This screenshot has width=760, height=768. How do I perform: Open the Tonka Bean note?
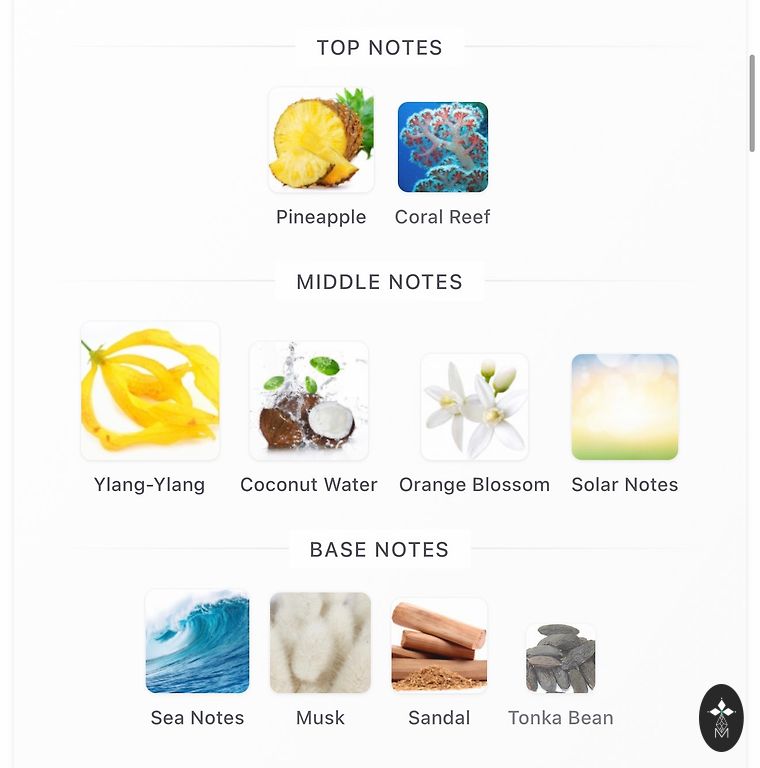click(x=560, y=658)
